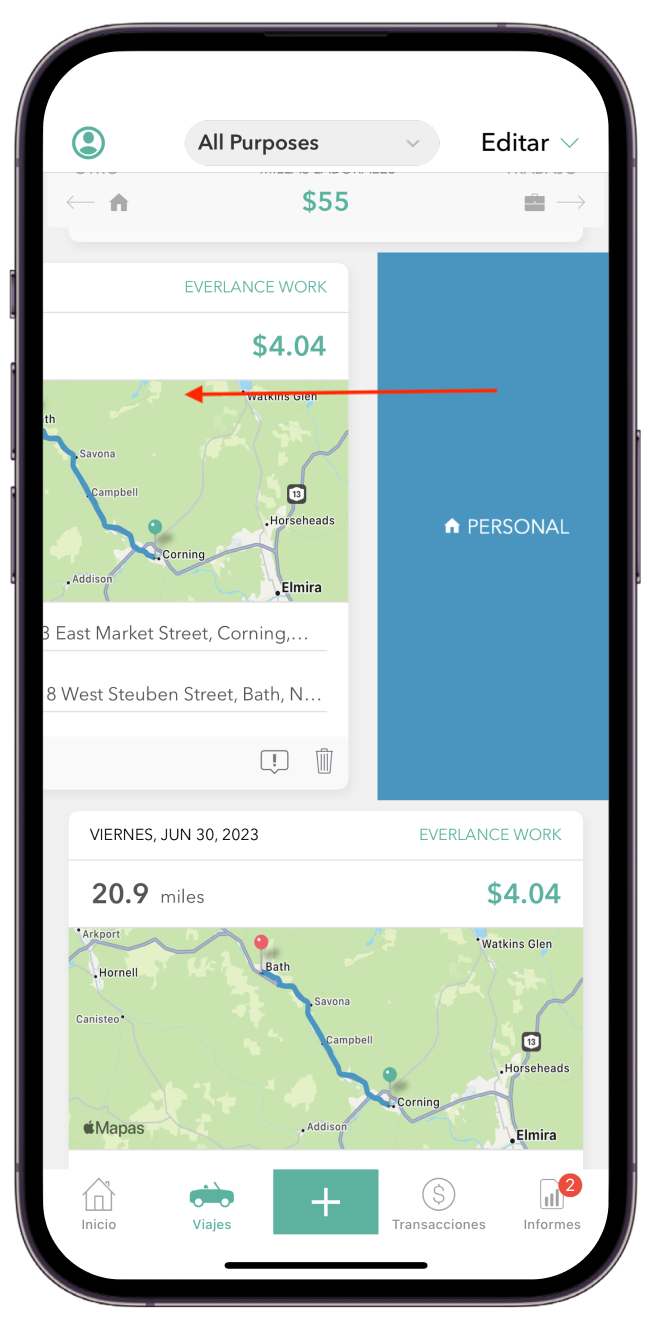This screenshot has width=654, height=1327.
Task: Expand the All Purposes dropdown
Action: [x=311, y=143]
